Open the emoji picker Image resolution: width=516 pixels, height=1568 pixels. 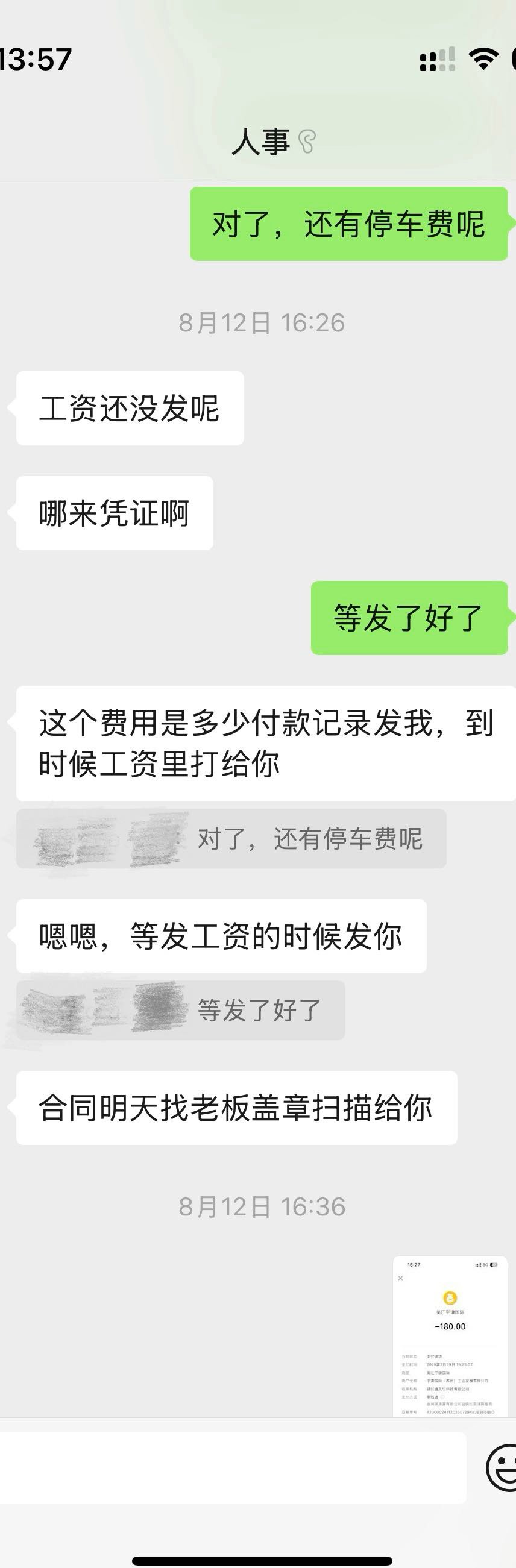coord(502,1468)
